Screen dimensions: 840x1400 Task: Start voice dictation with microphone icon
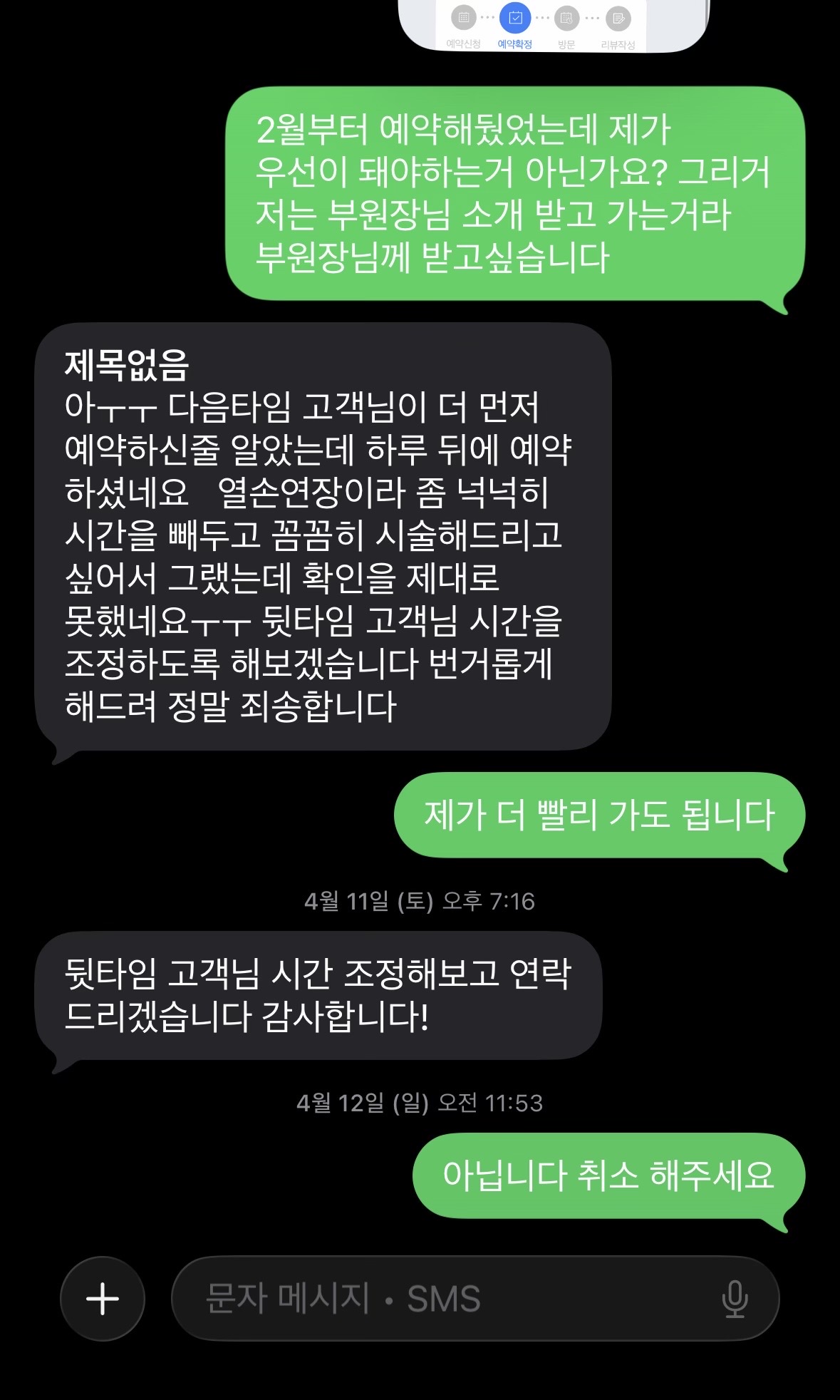coord(734,1298)
